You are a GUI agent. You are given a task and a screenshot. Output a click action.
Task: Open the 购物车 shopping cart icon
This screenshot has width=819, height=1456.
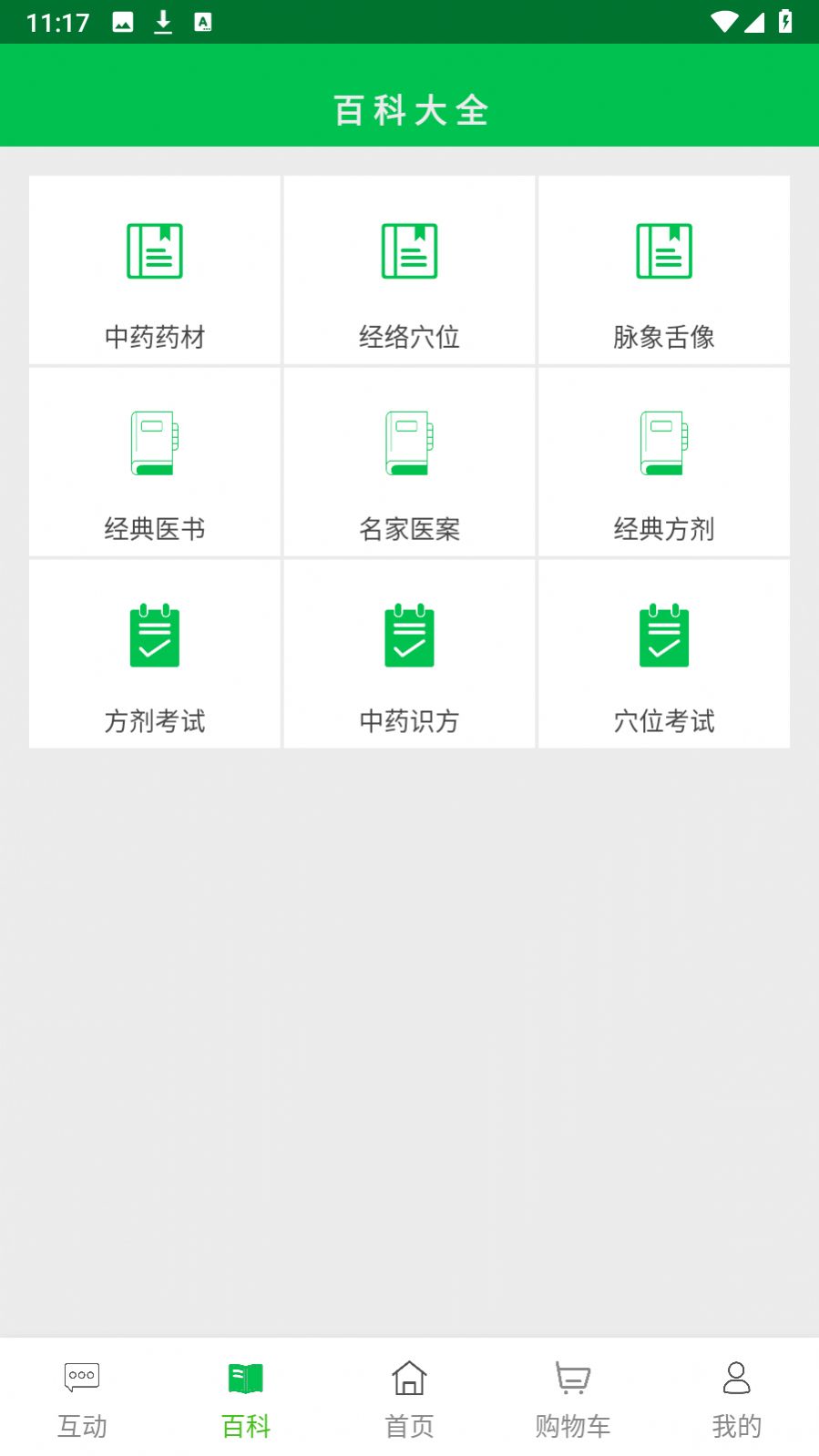point(573,1380)
